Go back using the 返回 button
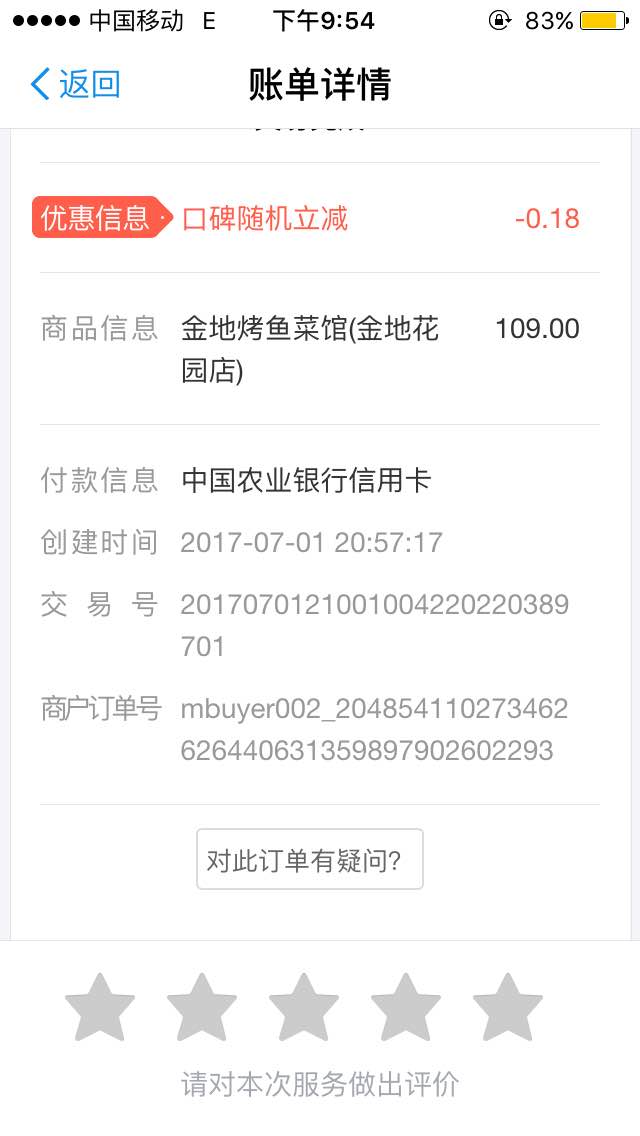 (75, 84)
